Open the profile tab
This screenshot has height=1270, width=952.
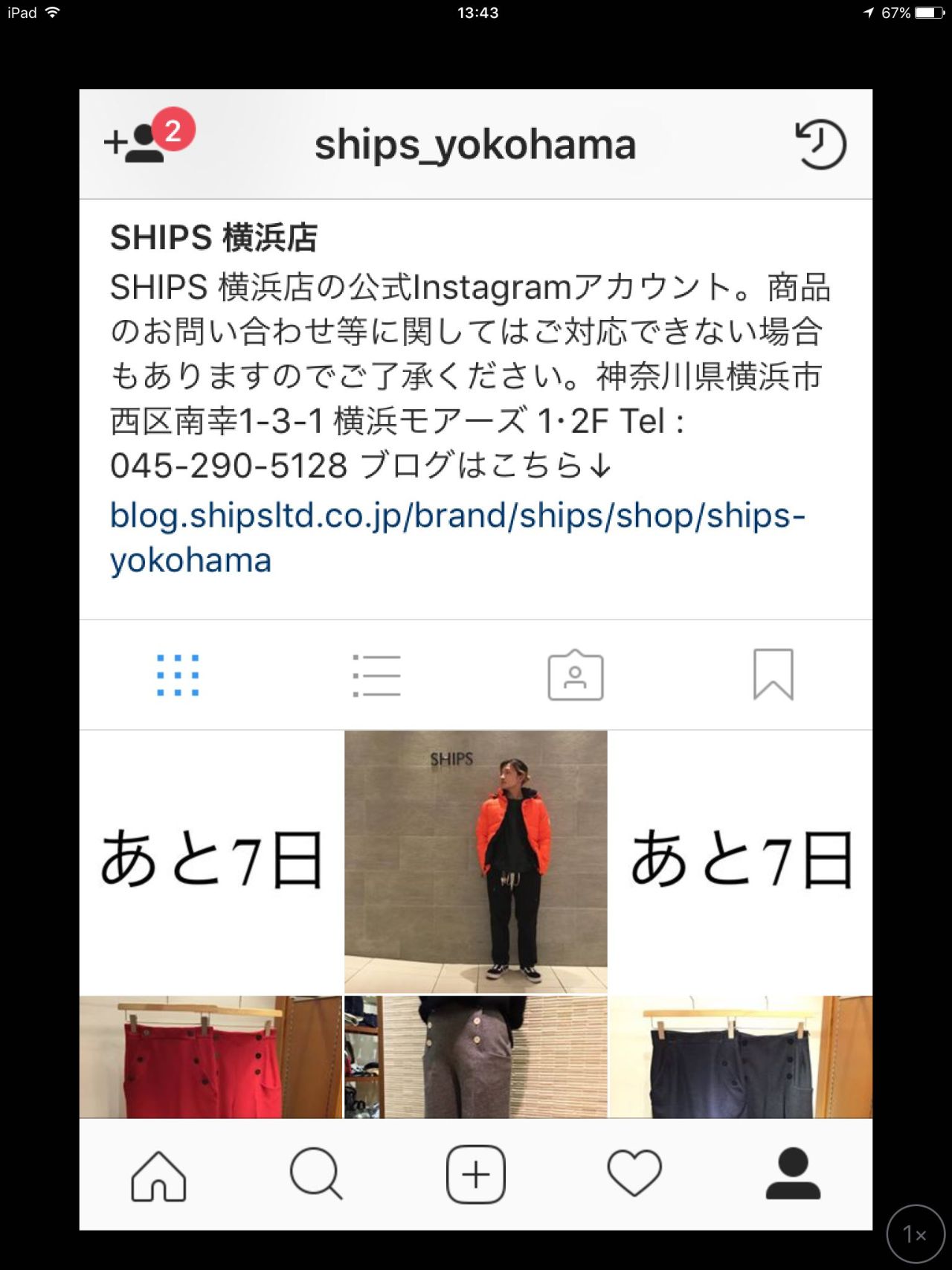(x=793, y=1175)
